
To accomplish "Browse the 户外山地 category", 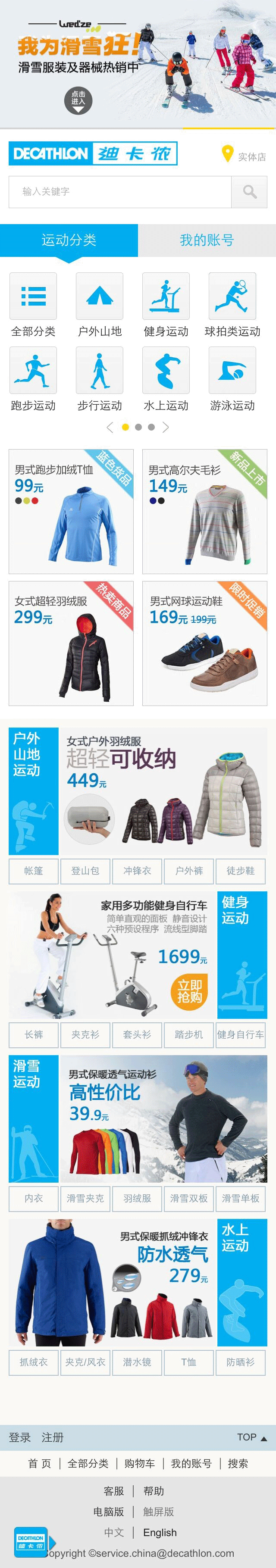I will click(x=99, y=304).
